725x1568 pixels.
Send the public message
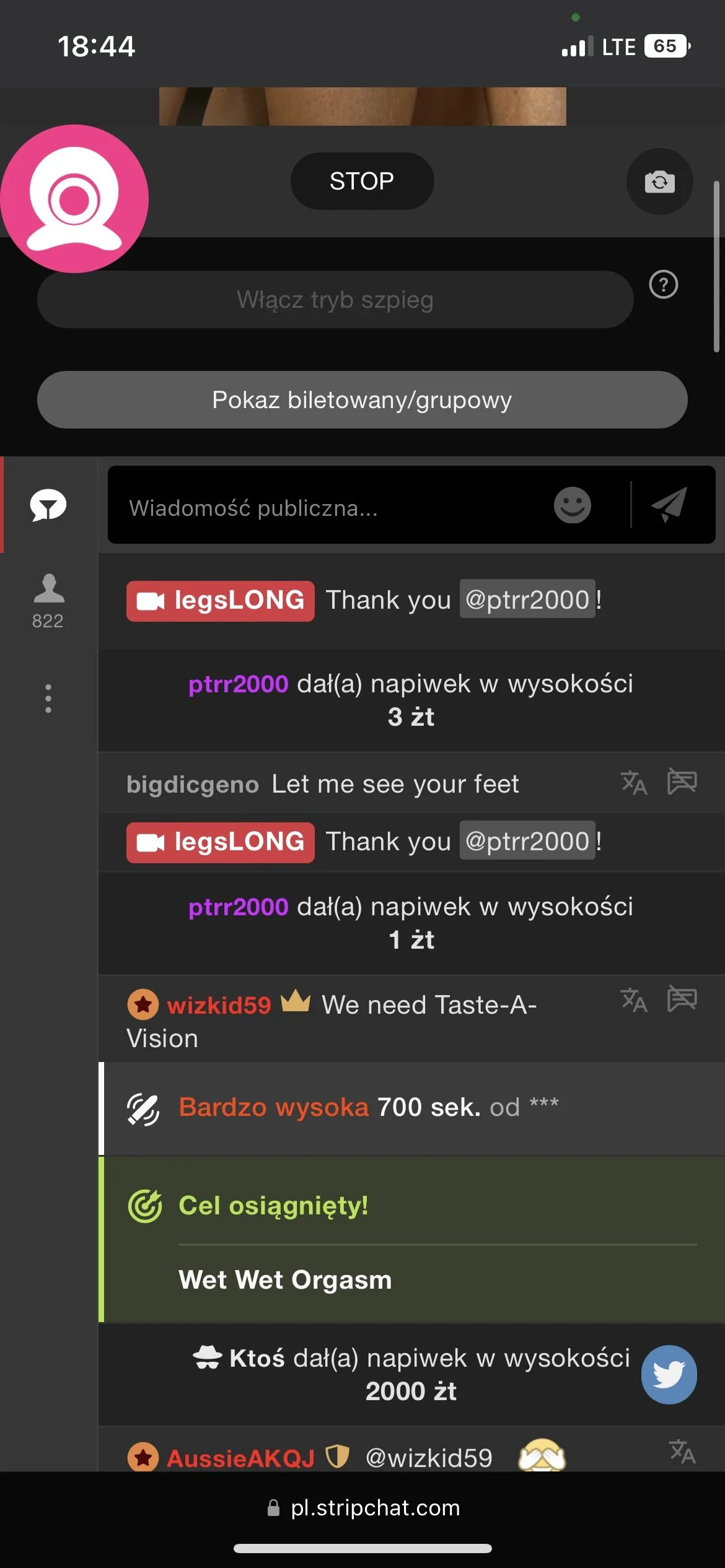[669, 504]
